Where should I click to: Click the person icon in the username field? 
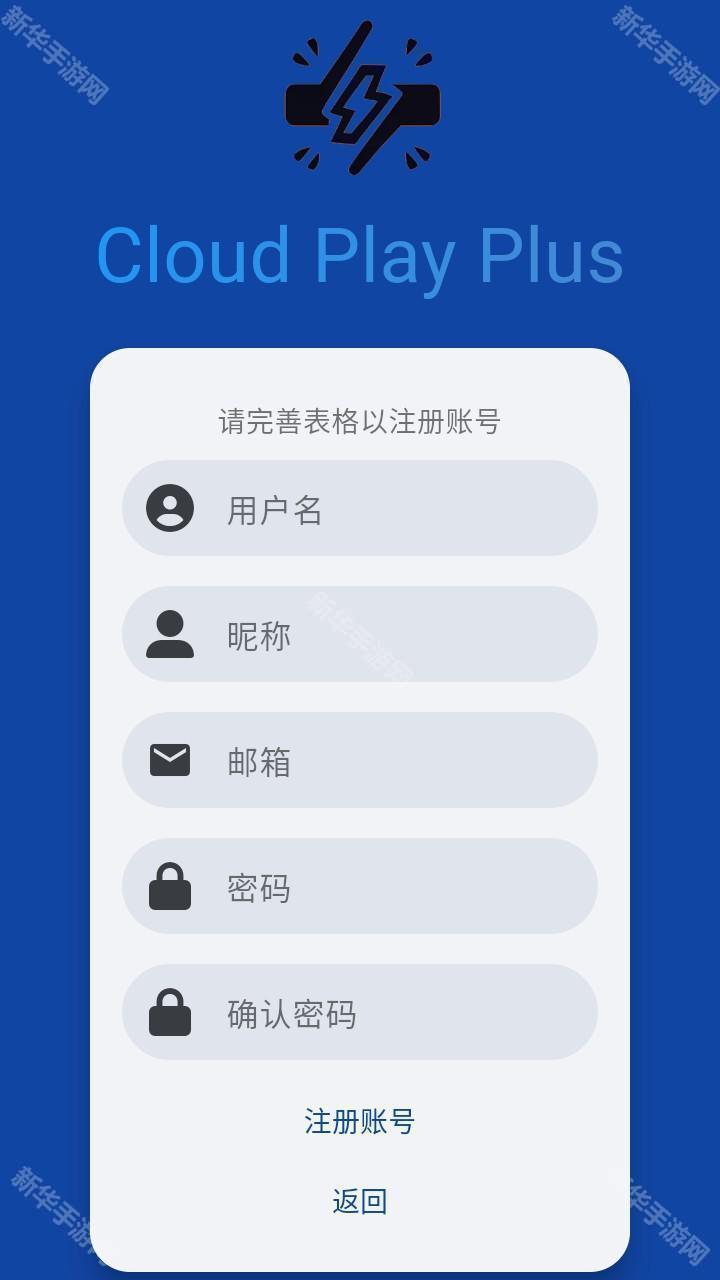click(169, 508)
